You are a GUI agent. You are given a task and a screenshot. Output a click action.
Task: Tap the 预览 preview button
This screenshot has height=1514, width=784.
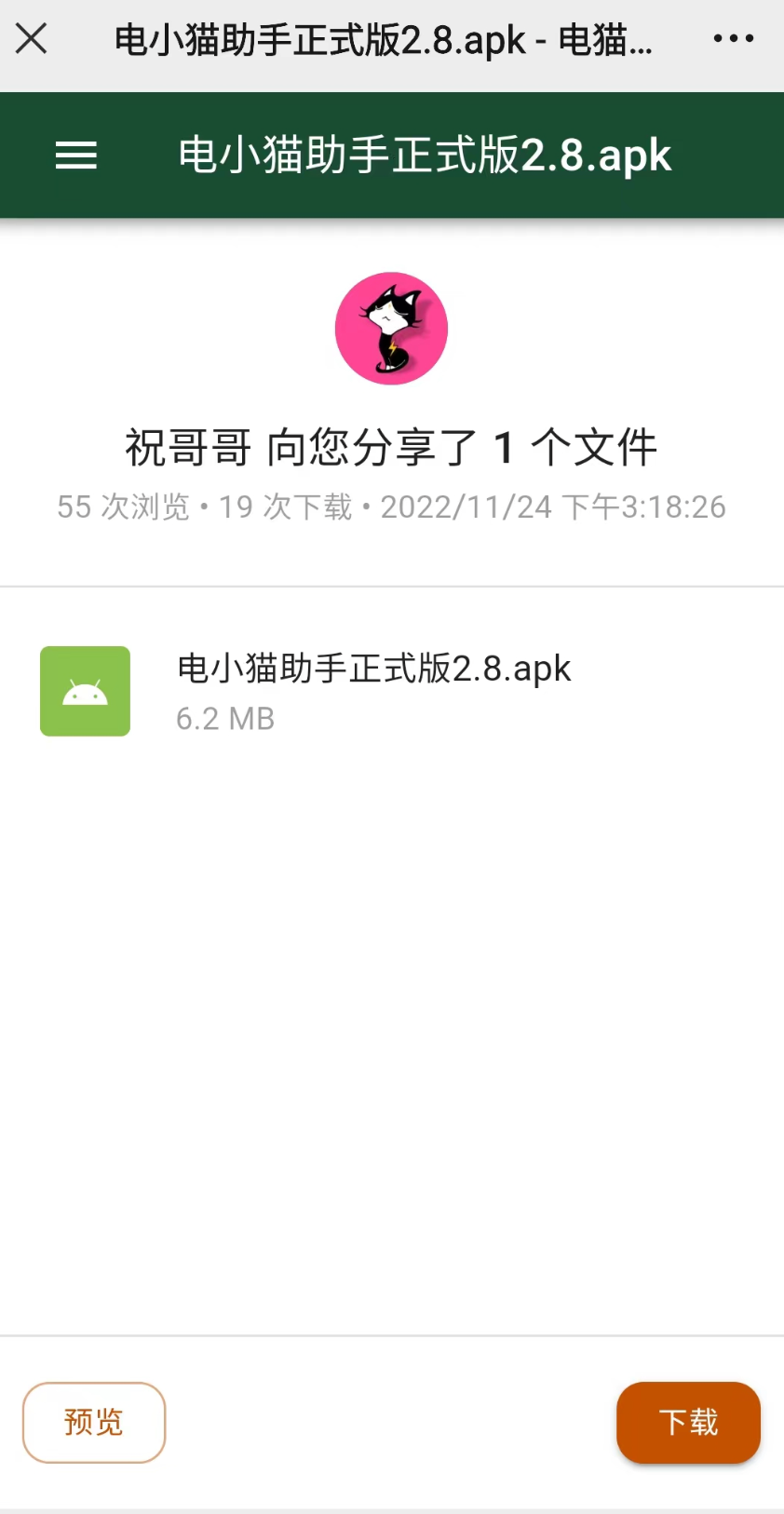tap(94, 1422)
